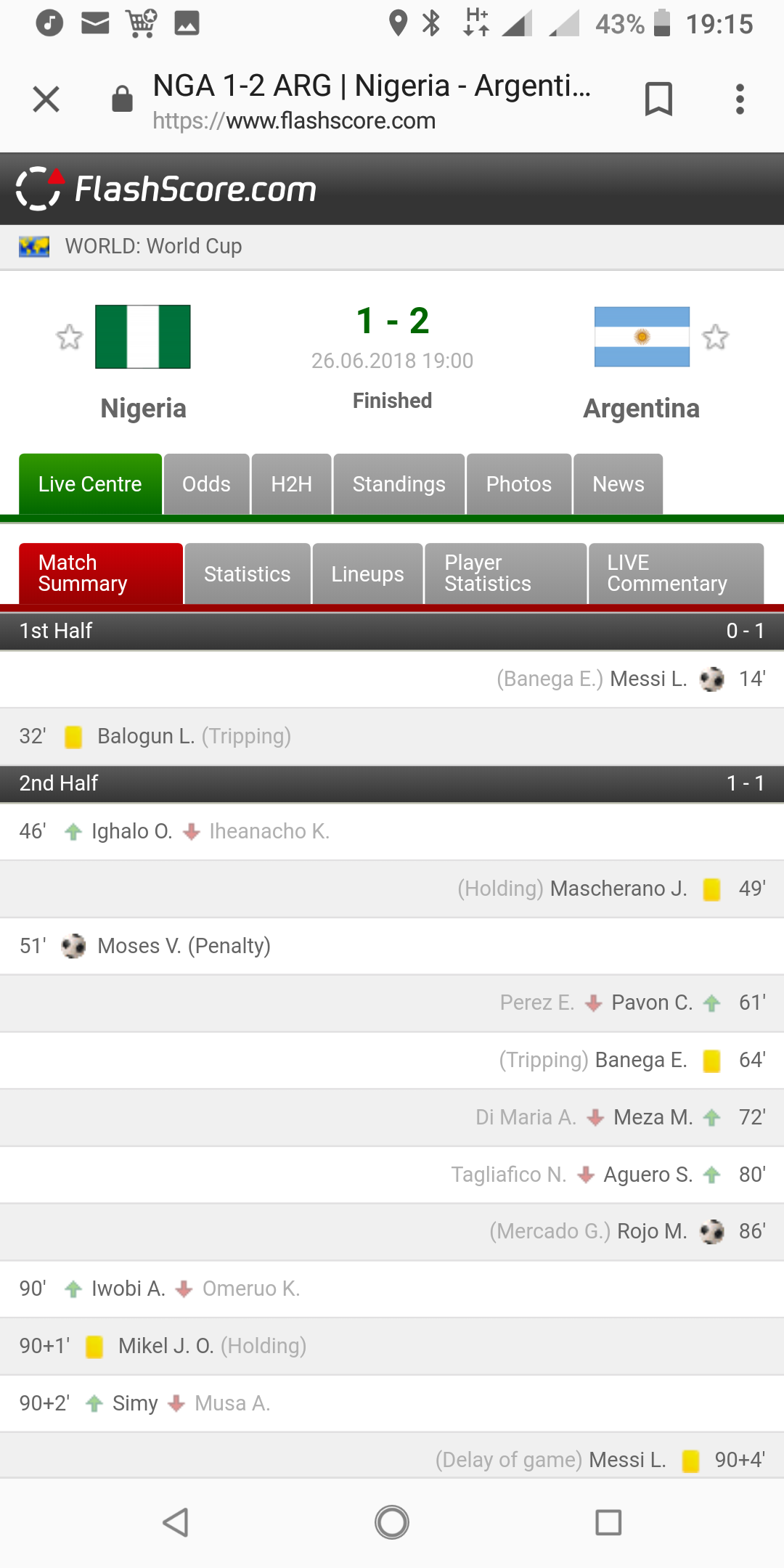
Task: Go back using the system back button
Action: pyautogui.click(x=176, y=1522)
